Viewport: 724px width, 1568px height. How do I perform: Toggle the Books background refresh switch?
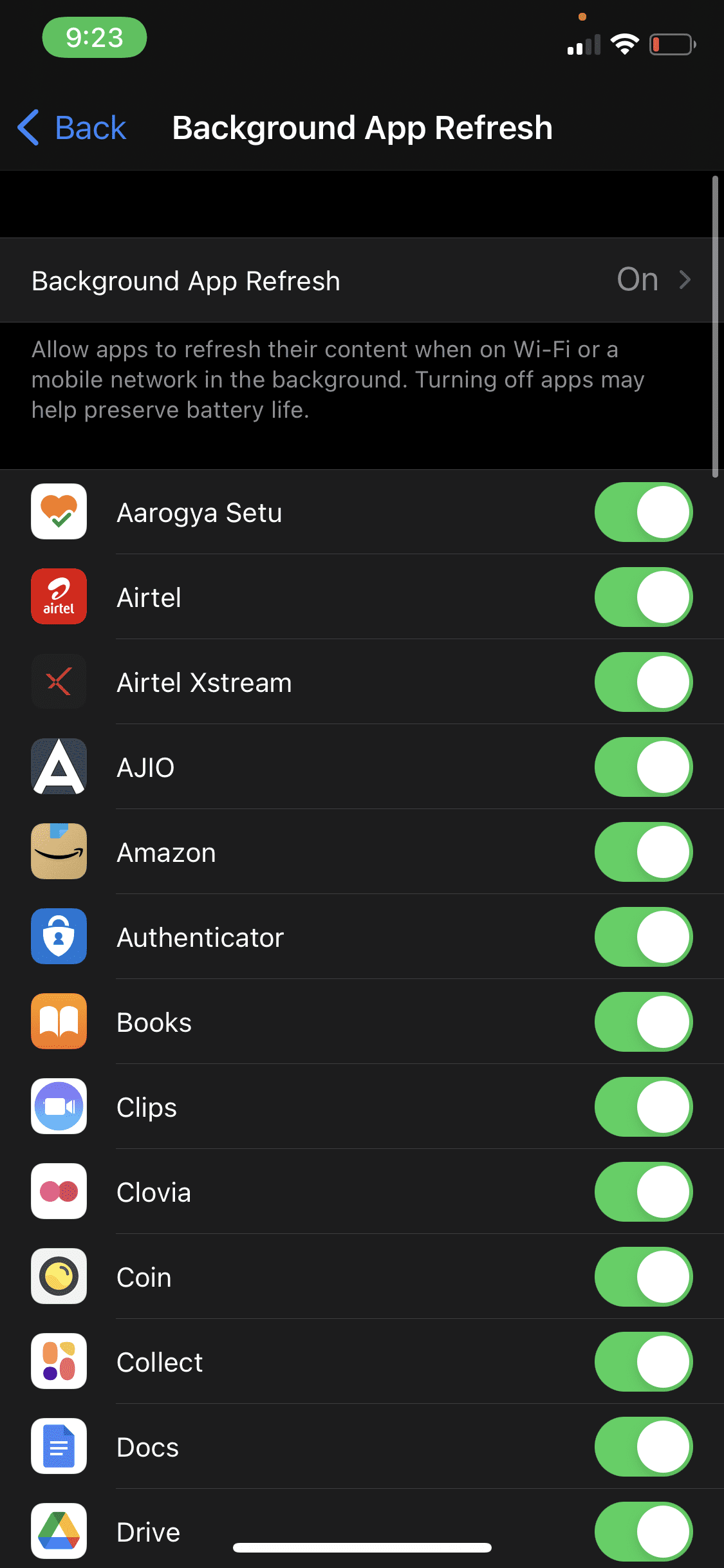point(643,1022)
